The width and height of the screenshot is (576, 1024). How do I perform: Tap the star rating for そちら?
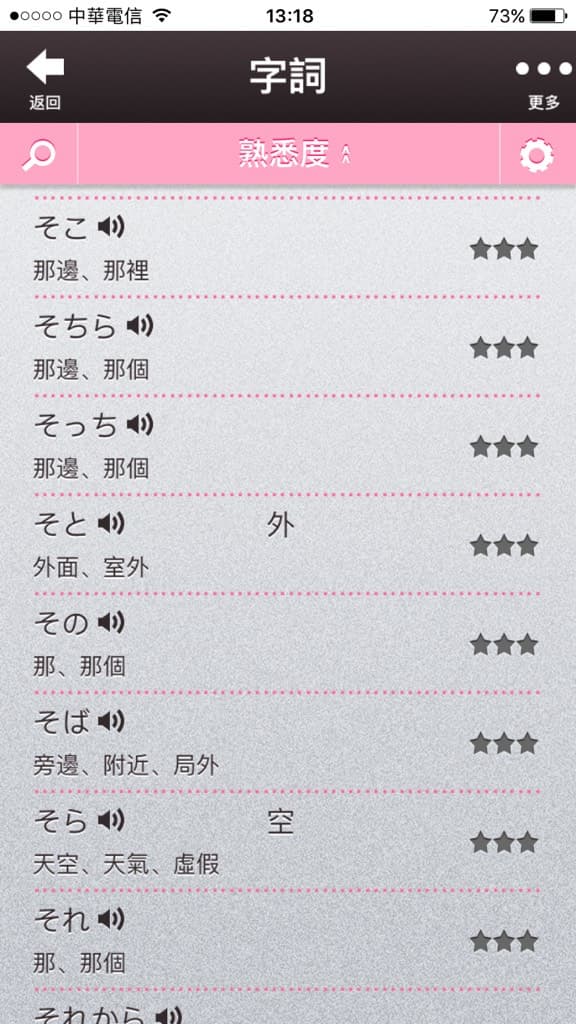tap(504, 348)
